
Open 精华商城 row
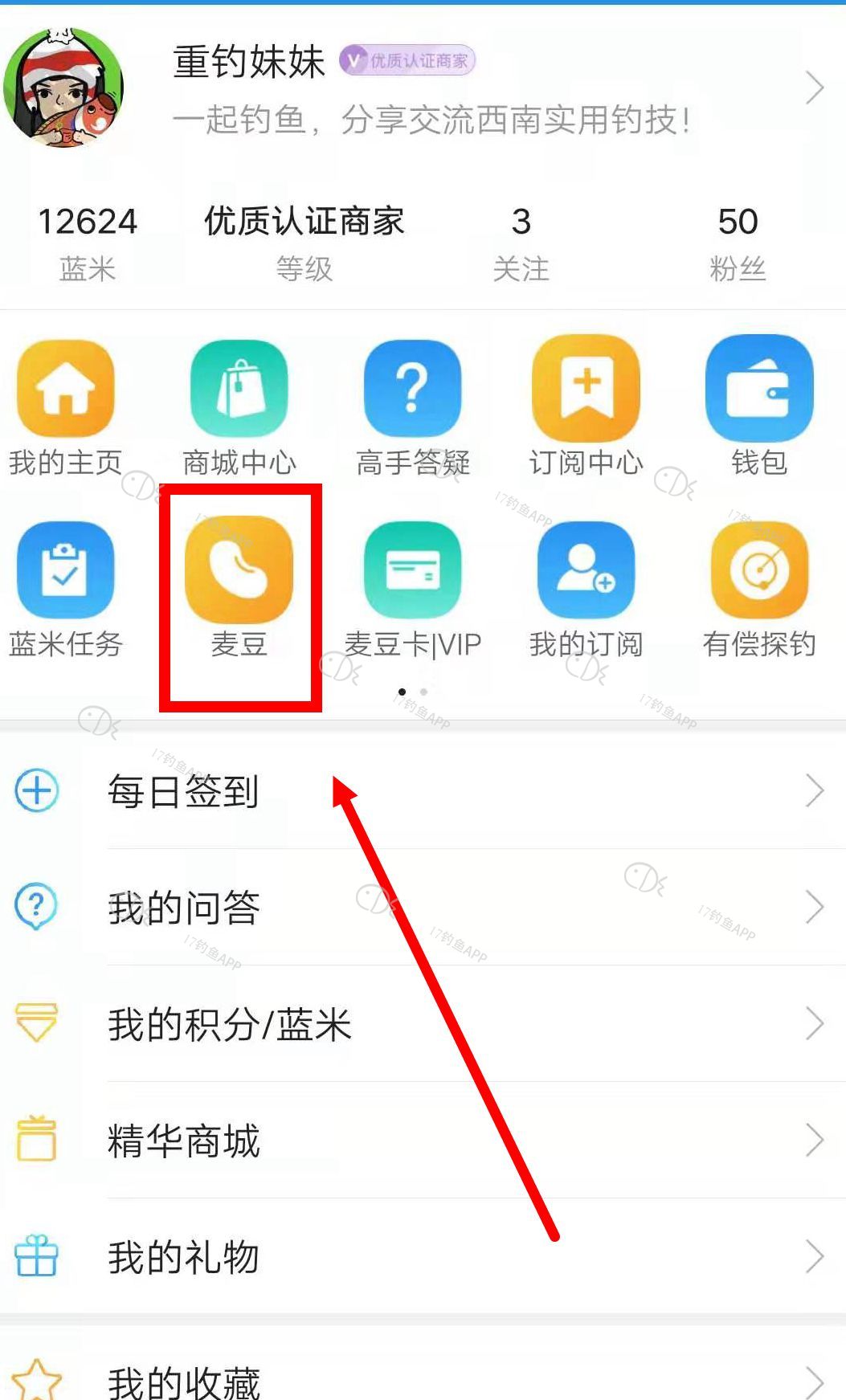[x=423, y=1141]
